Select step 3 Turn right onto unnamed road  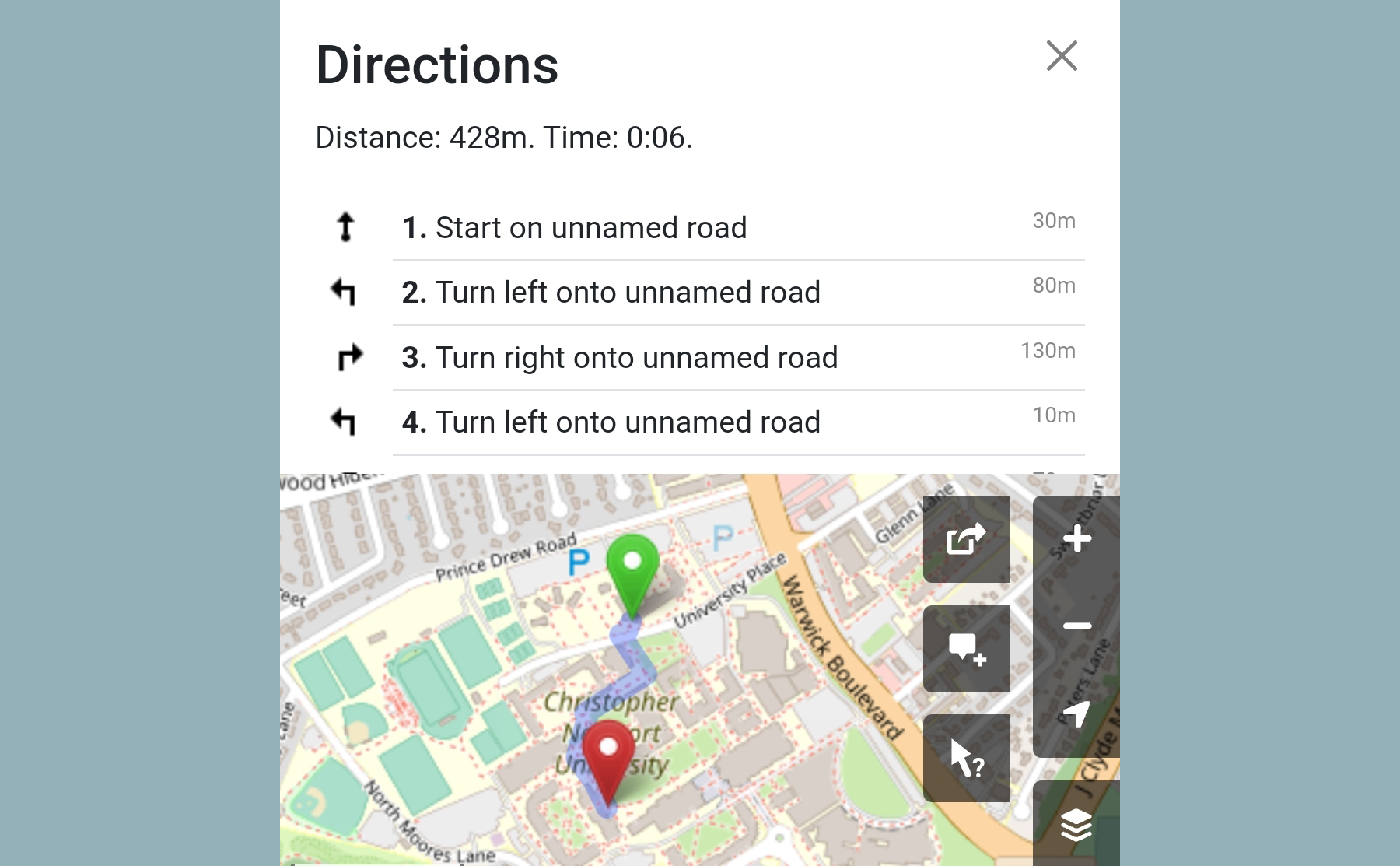[619, 358]
